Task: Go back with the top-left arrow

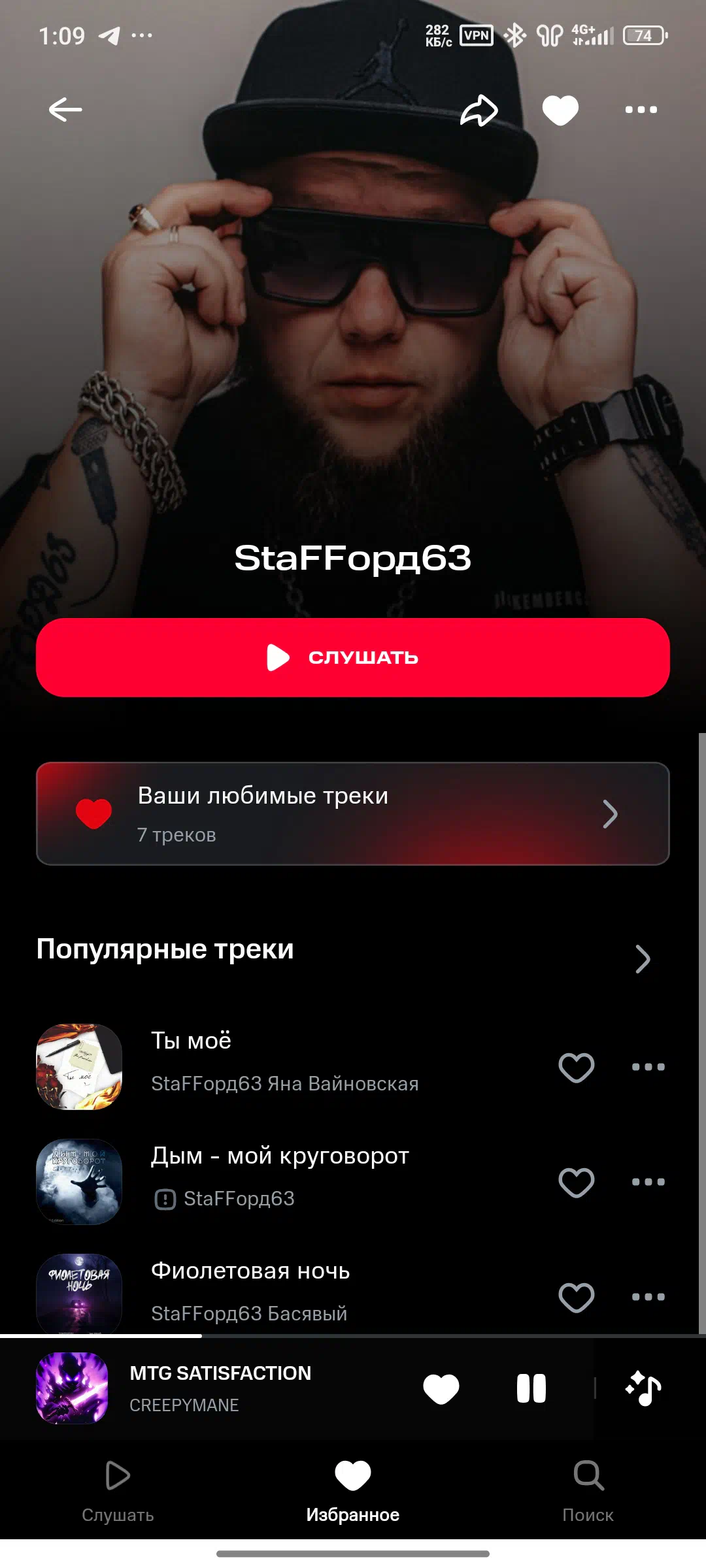Action: click(65, 109)
